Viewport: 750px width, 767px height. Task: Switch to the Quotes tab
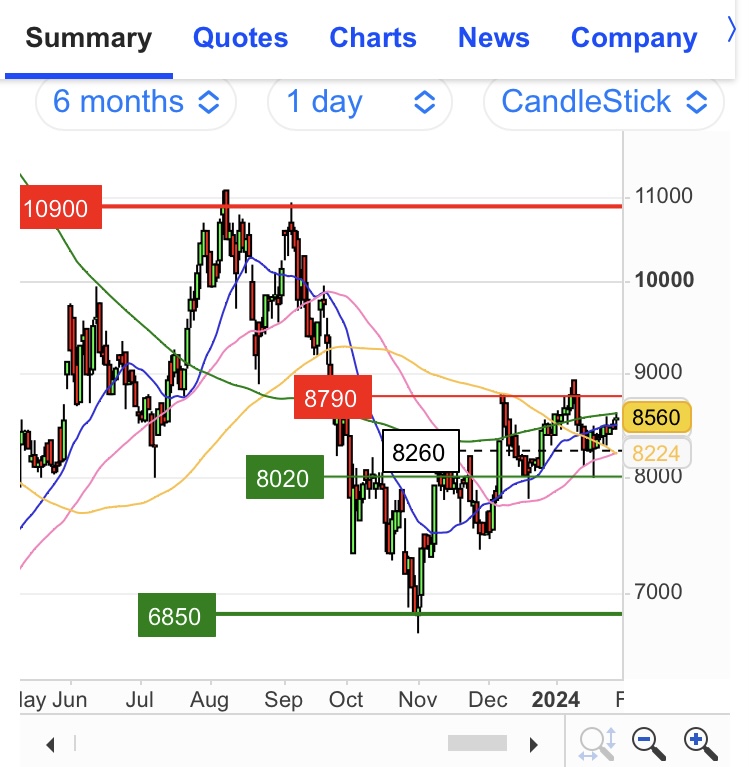point(240,39)
